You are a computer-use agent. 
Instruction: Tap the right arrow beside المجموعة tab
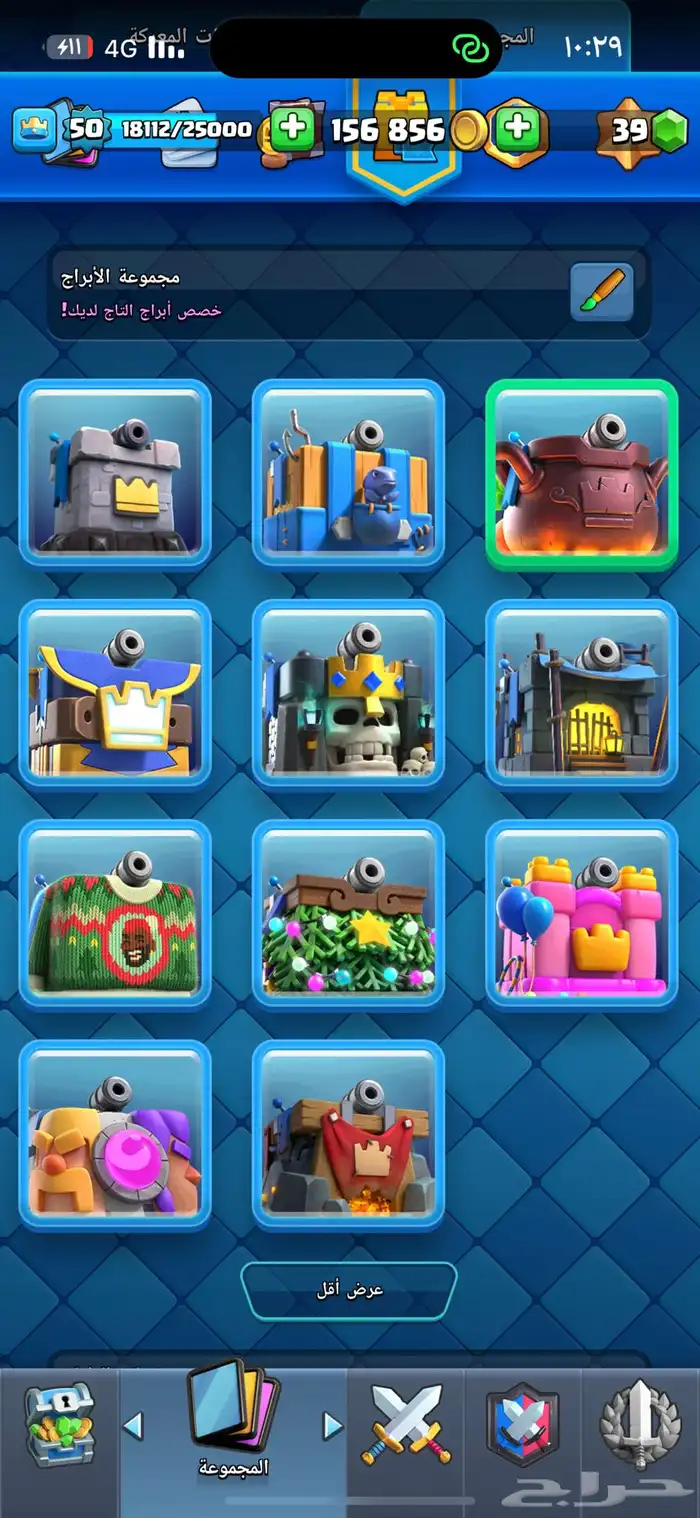[x=332, y=1426]
